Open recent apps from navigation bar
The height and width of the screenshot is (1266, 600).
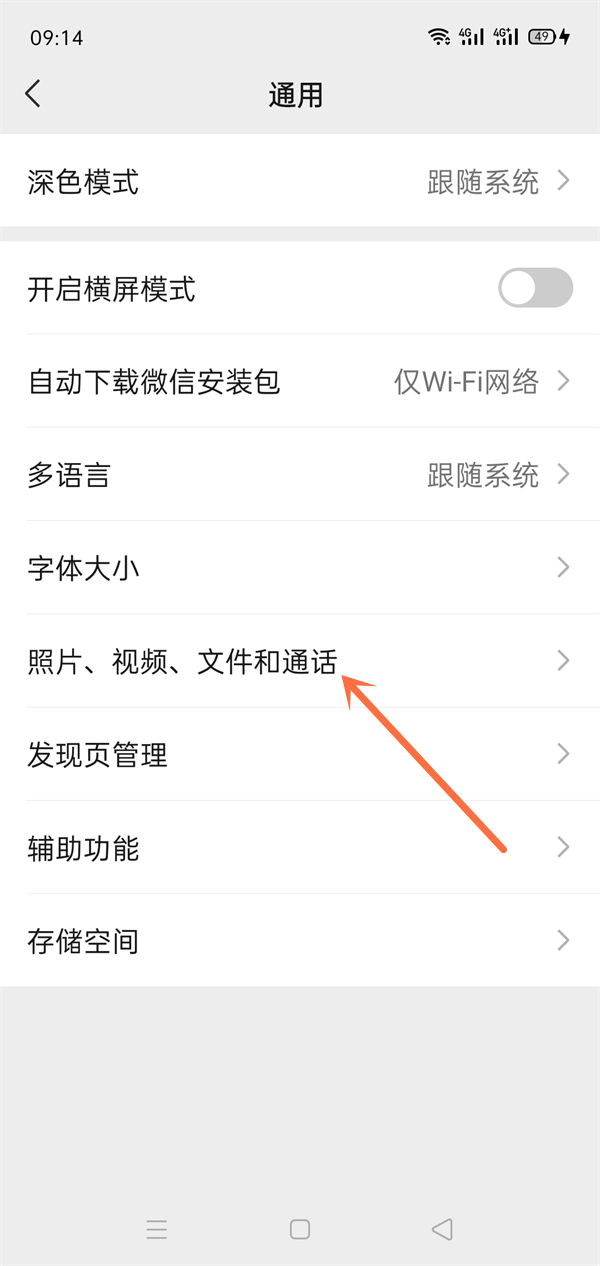click(156, 1229)
